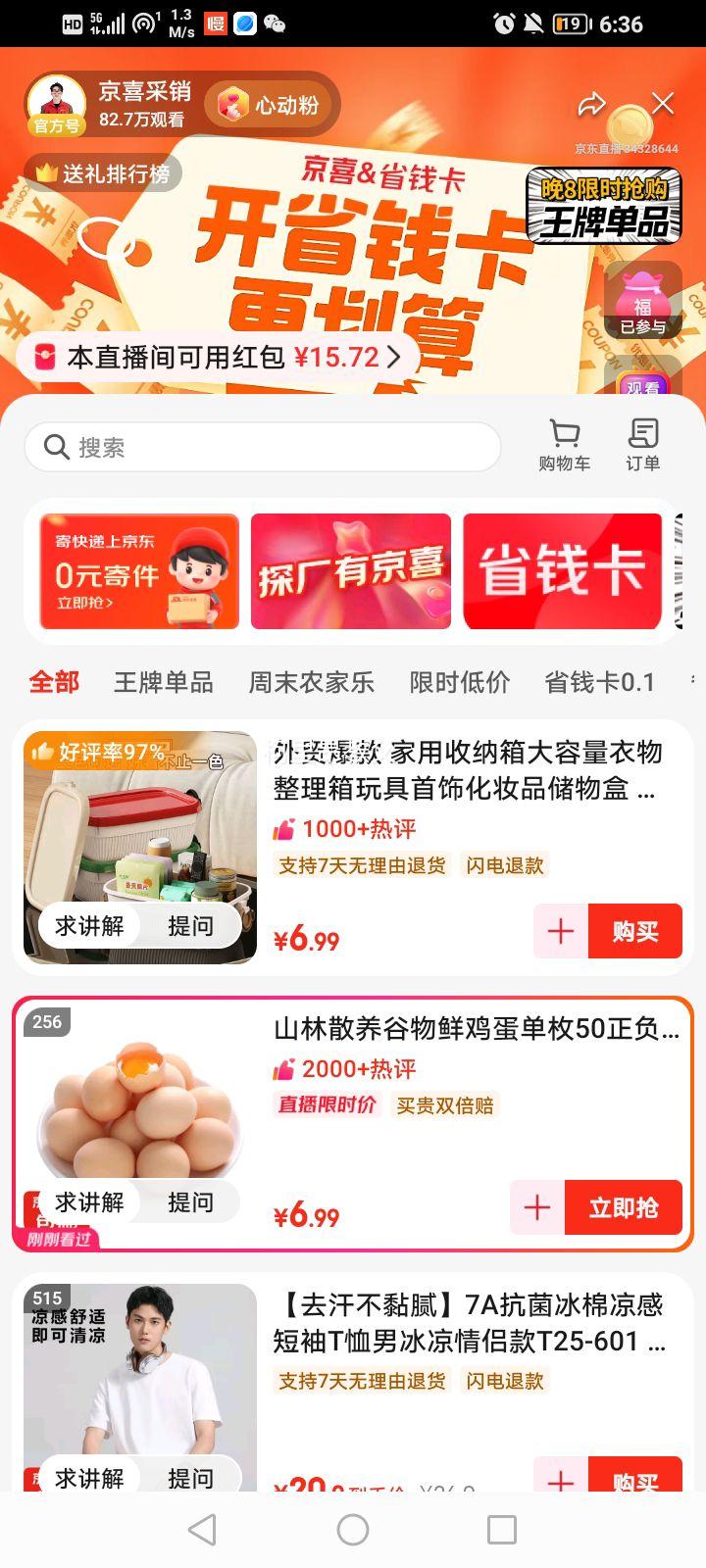The width and height of the screenshot is (706, 1568).
Task: Tap the 观看 watch badge on the right
Action: [641, 385]
